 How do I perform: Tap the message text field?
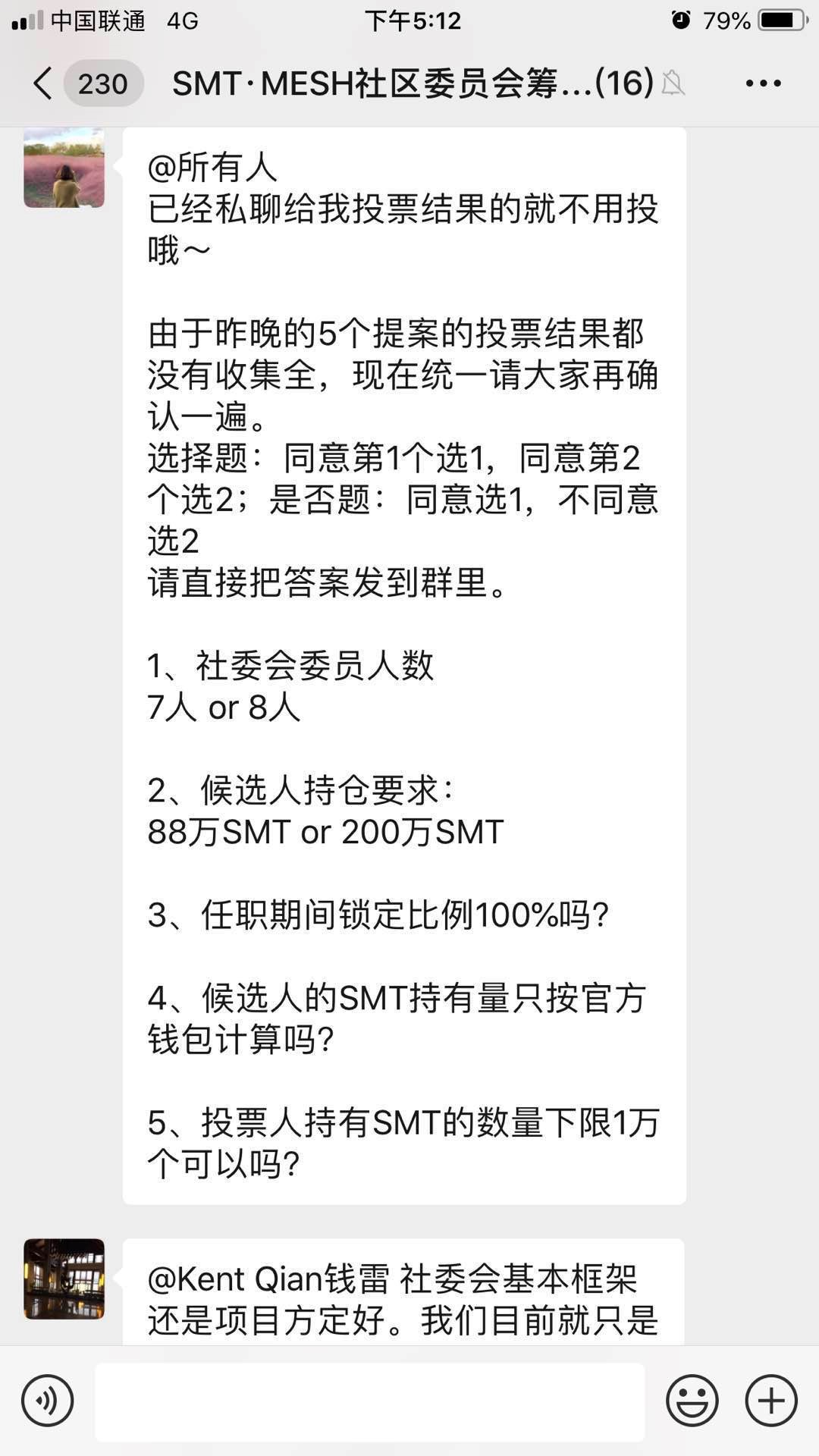click(x=370, y=1401)
